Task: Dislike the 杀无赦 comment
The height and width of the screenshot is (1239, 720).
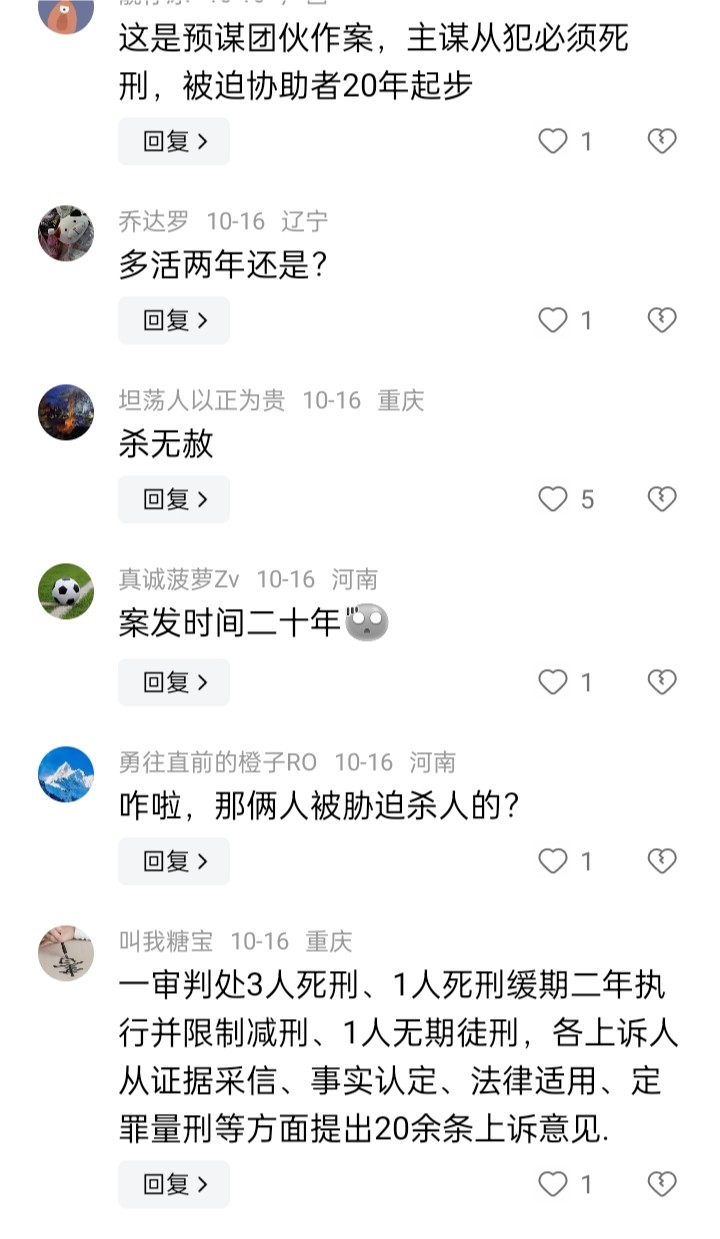Action: point(662,499)
